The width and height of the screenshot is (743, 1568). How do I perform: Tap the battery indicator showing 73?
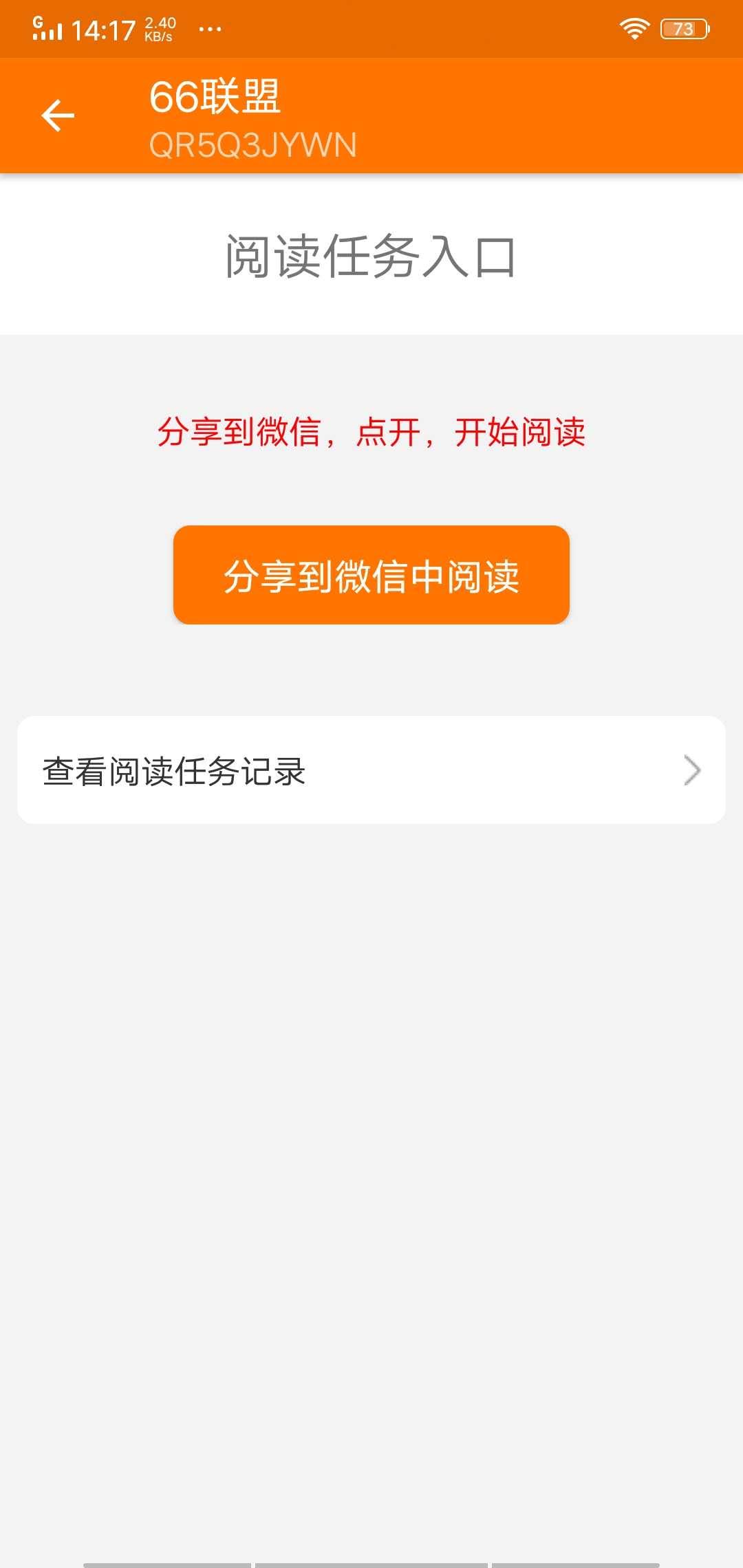[x=684, y=28]
